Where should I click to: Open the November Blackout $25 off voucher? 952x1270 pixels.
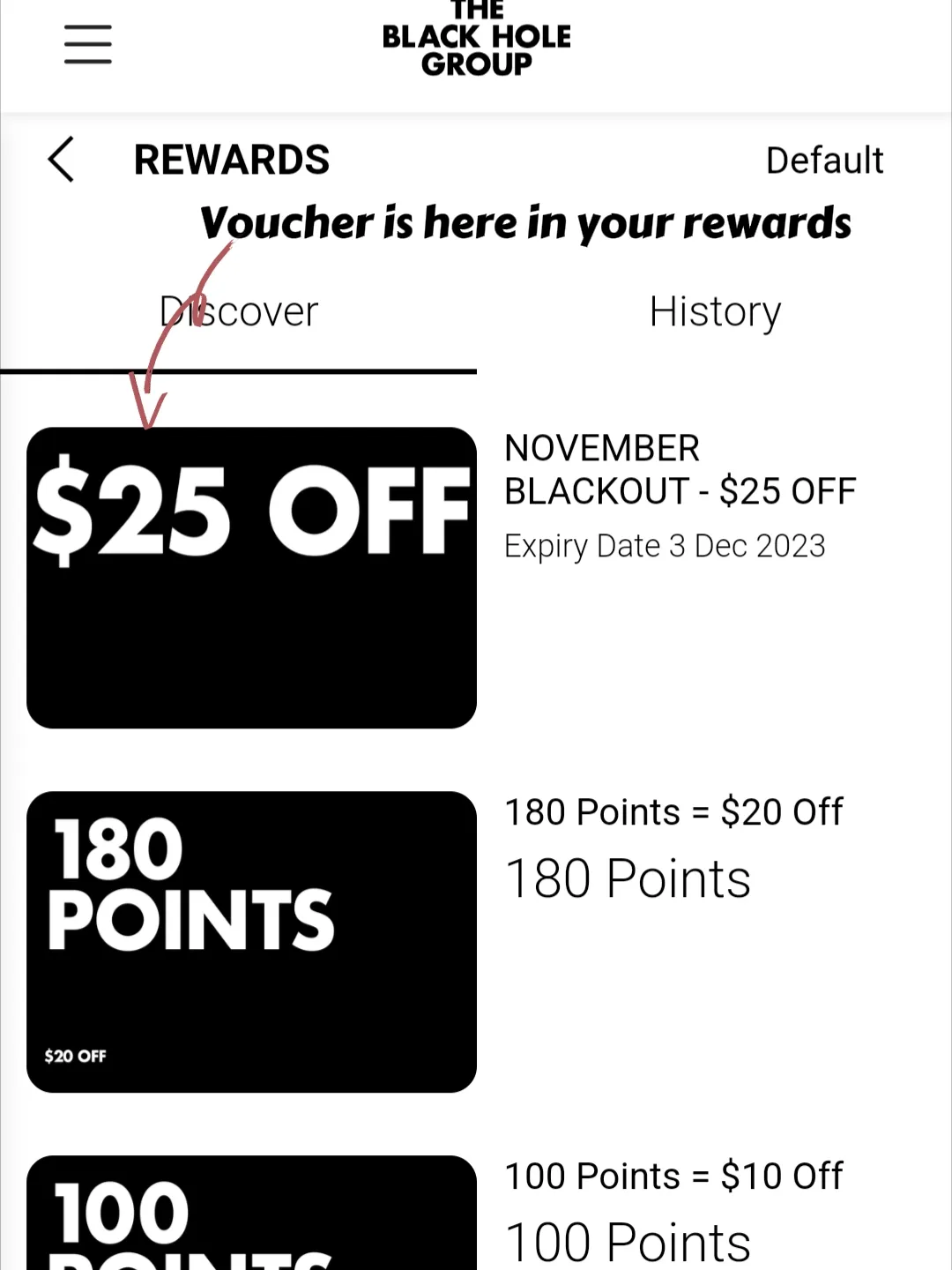click(252, 578)
